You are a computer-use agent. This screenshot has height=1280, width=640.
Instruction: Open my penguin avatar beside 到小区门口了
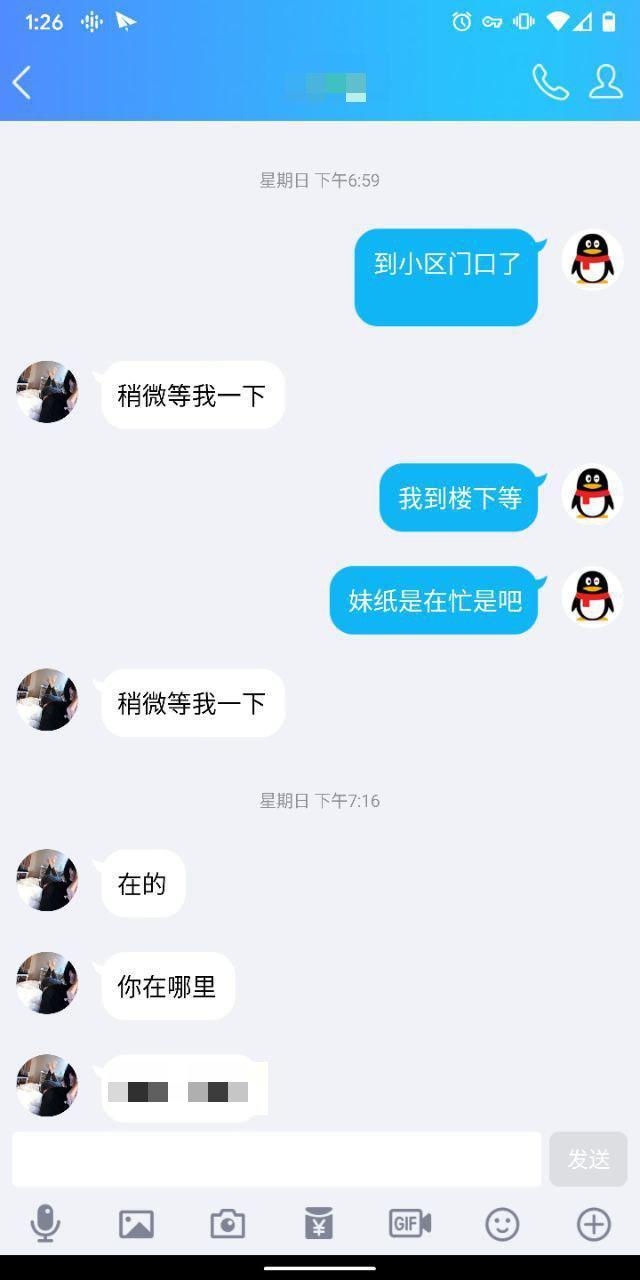point(592,260)
